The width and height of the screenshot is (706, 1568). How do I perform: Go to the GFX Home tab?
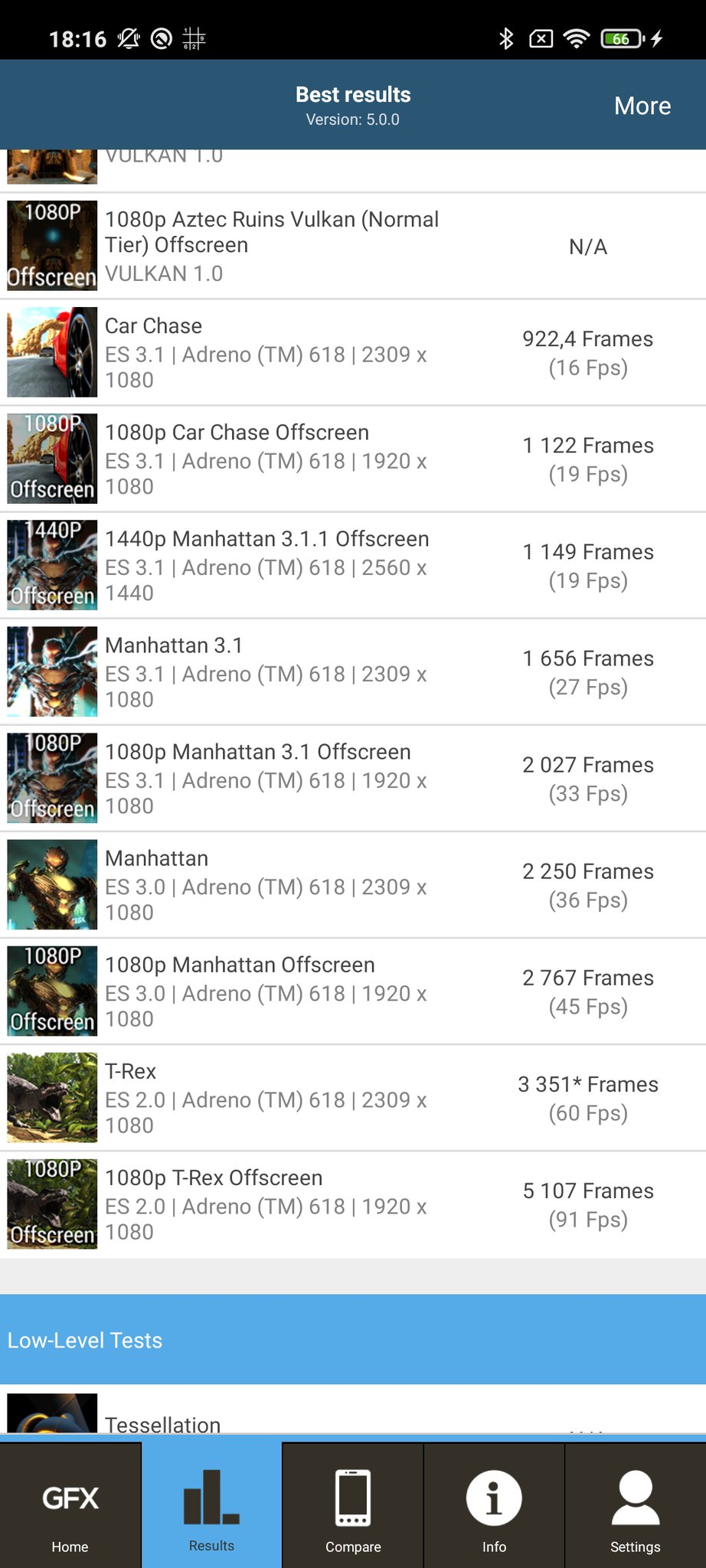70,1505
